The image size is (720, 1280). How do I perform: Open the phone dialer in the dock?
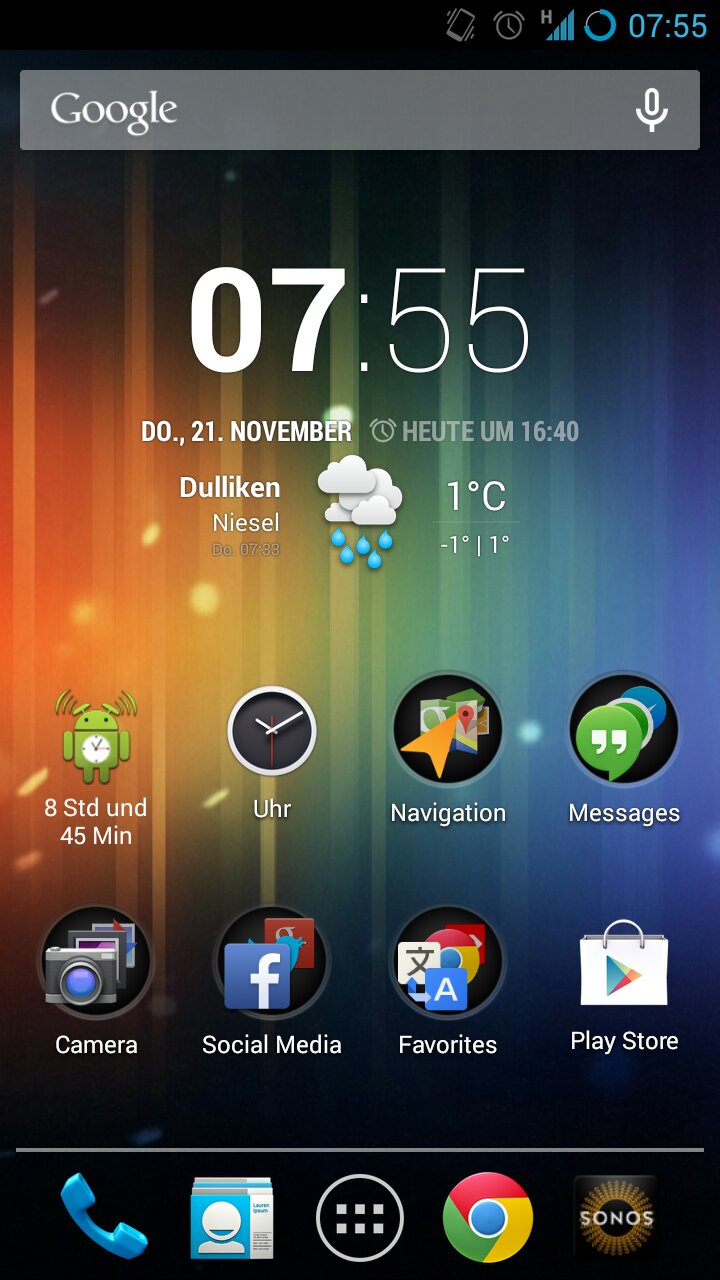coord(104,1217)
